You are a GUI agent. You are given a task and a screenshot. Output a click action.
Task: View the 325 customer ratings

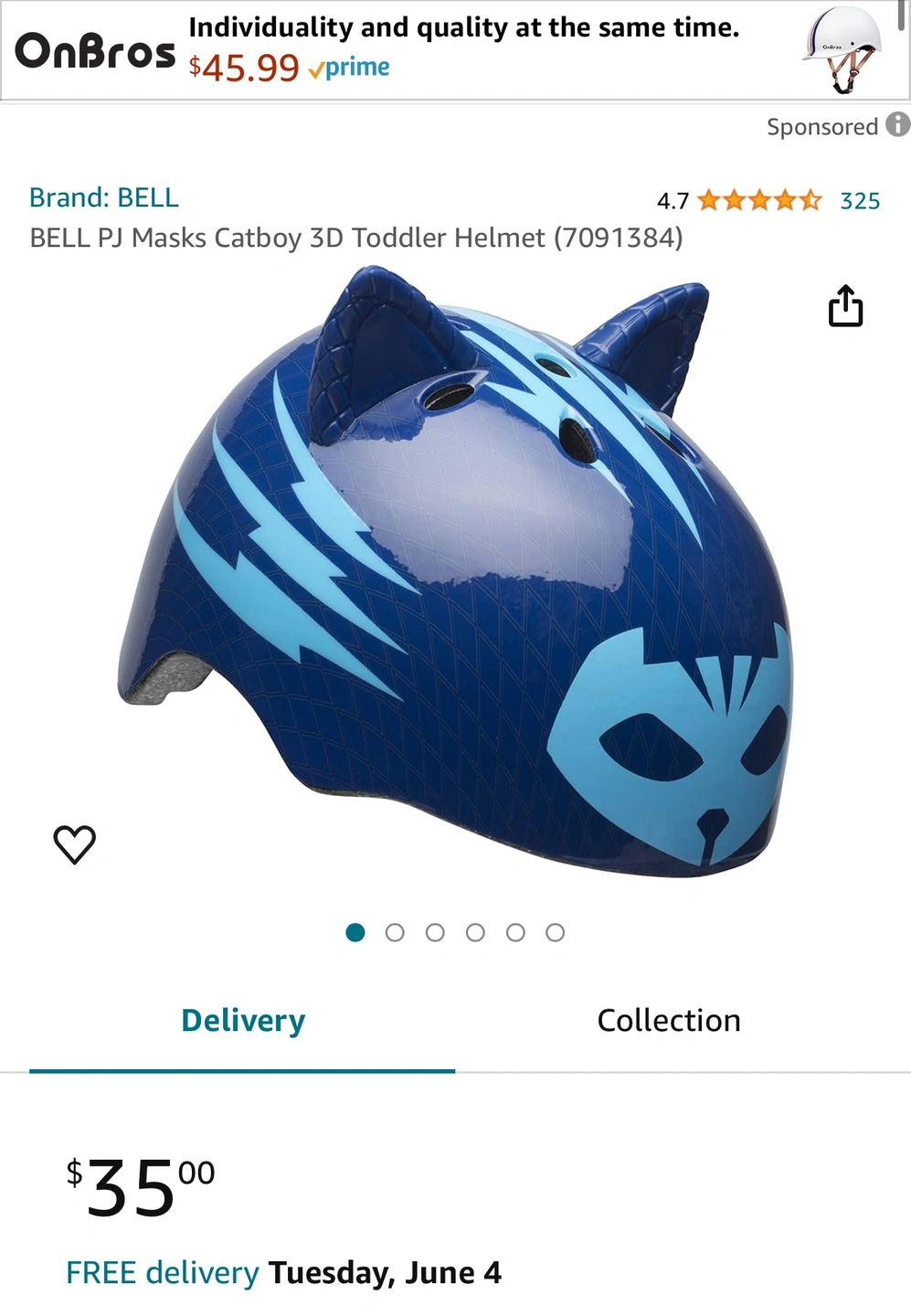(x=859, y=201)
